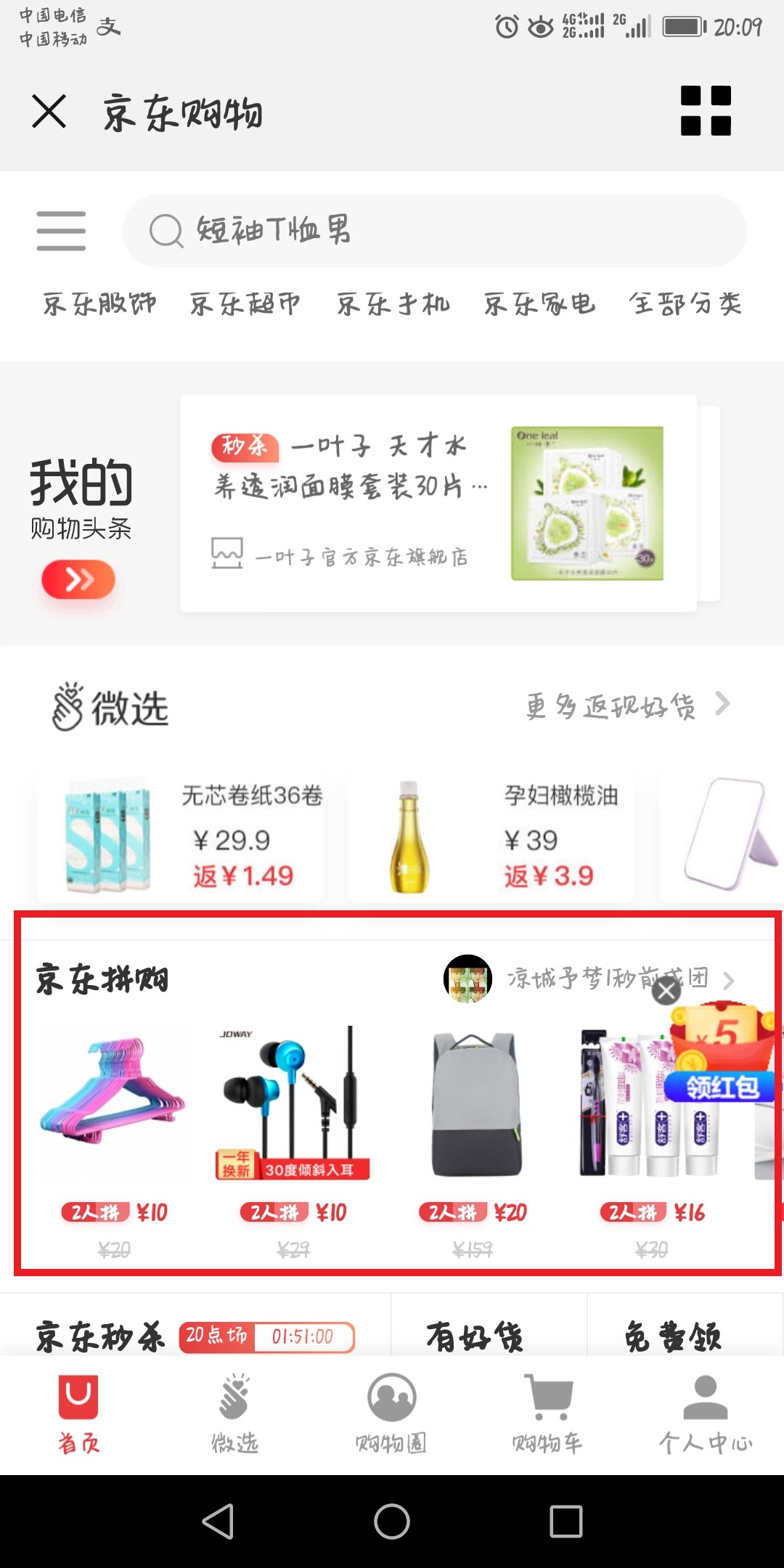Tap the search icon magnifier
The width and height of the screenshot is (784, 1568).
pyautogui.click(x=168, y=231)
